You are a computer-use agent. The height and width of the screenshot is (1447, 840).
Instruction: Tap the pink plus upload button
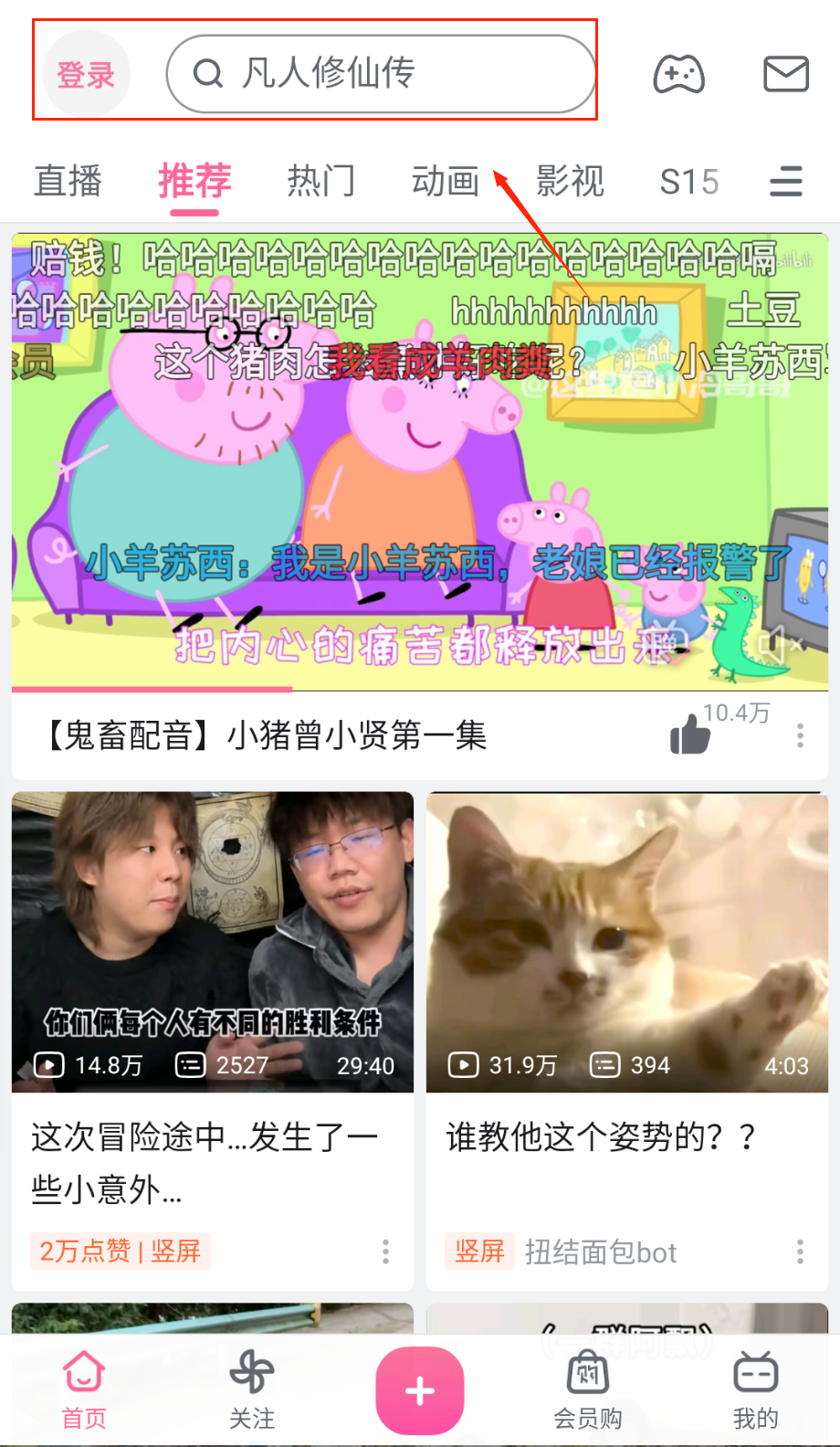click(420, 1391)
